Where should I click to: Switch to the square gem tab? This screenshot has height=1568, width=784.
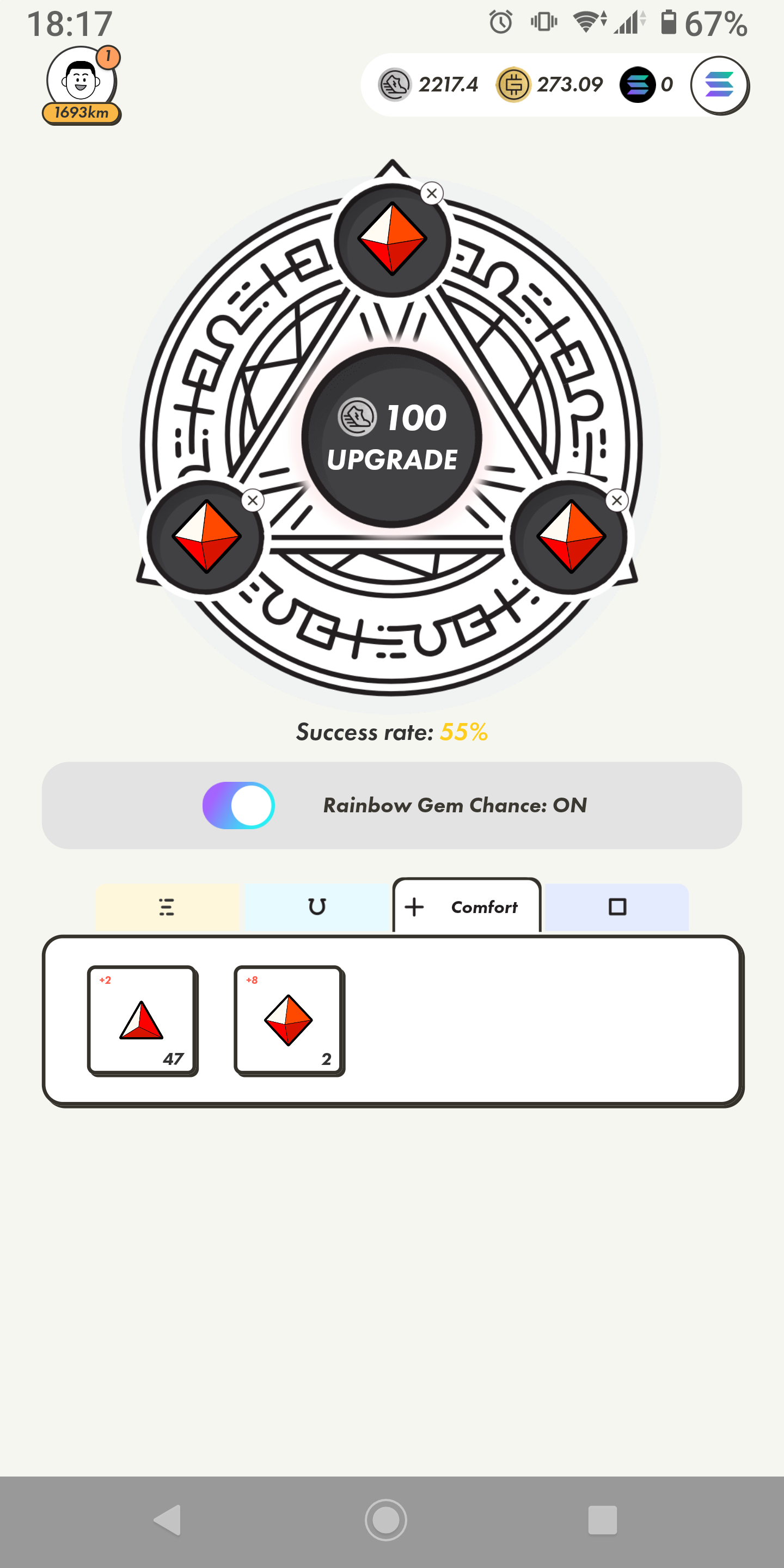(617, 907)
